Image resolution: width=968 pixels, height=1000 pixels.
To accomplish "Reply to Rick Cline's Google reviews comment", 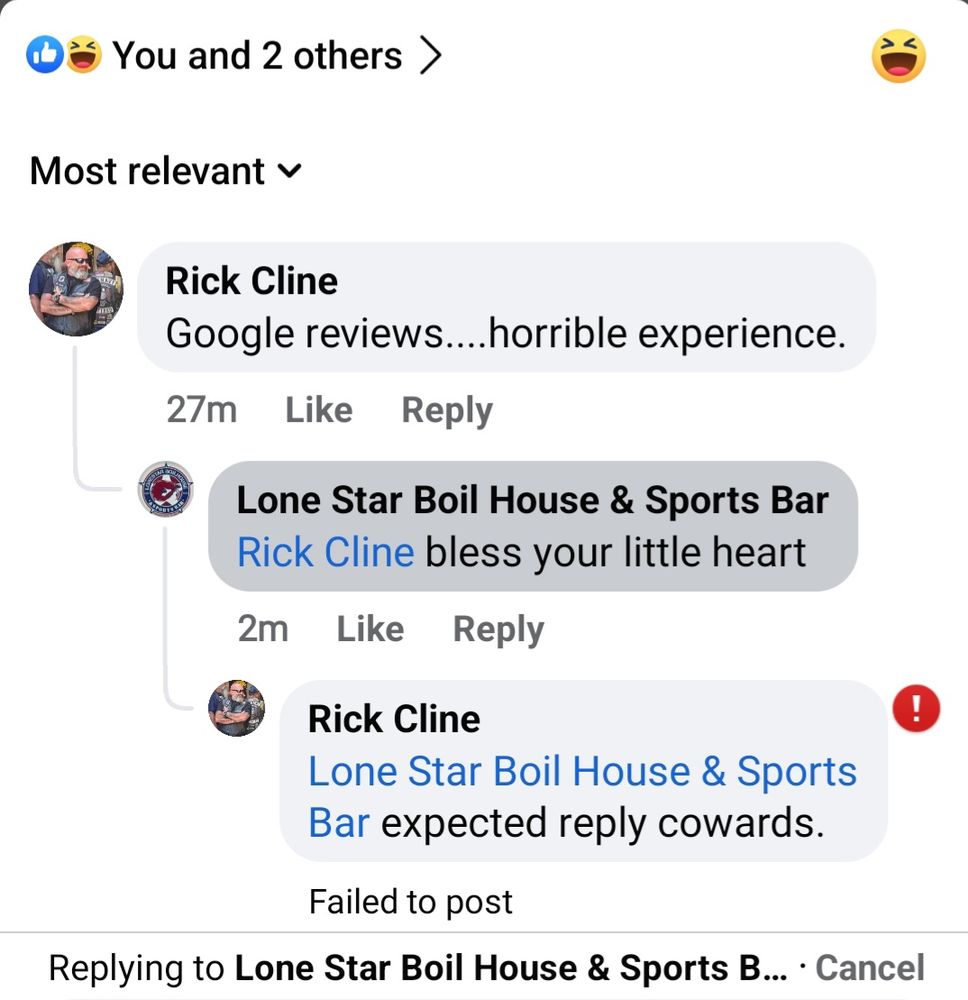I will coord(447,410).
